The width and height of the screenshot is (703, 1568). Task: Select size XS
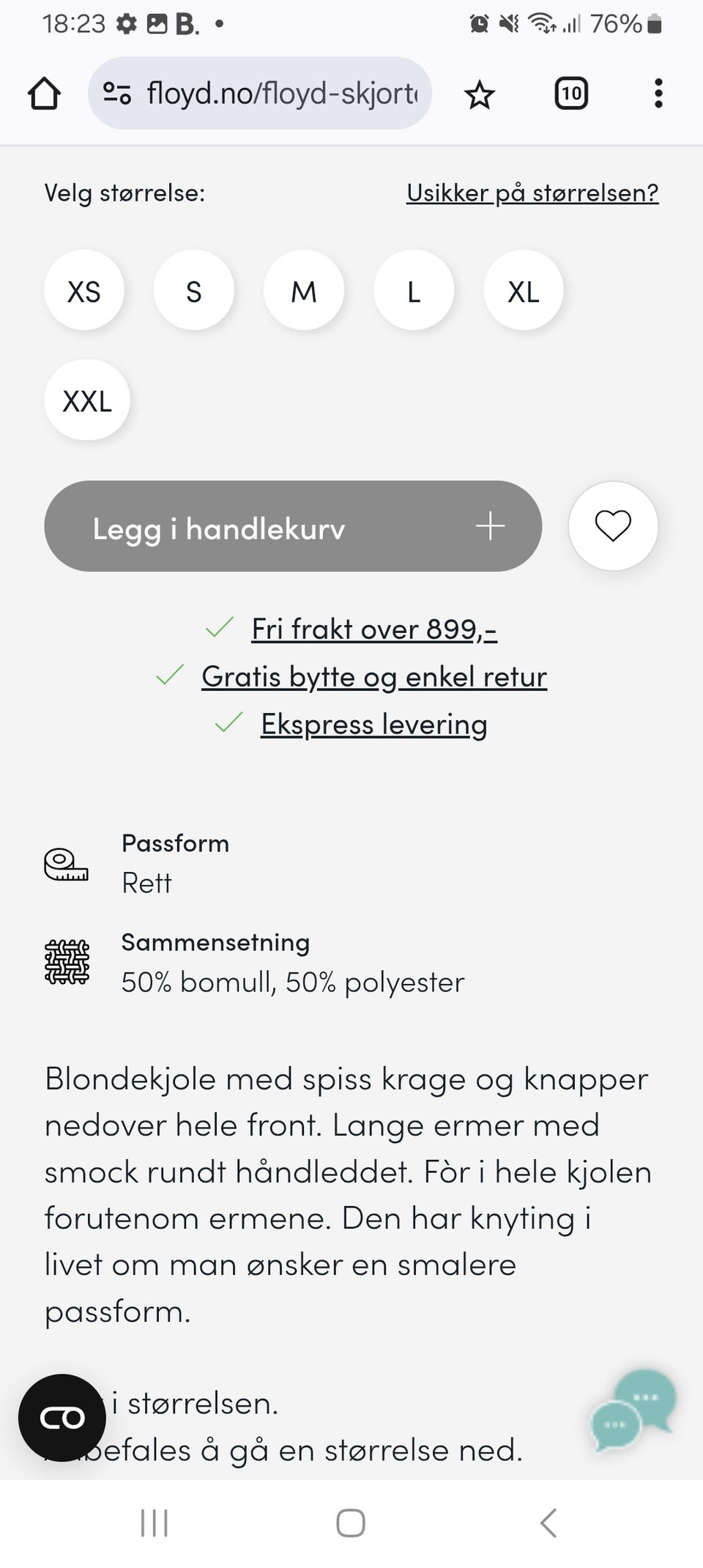(x=84, y=290)
